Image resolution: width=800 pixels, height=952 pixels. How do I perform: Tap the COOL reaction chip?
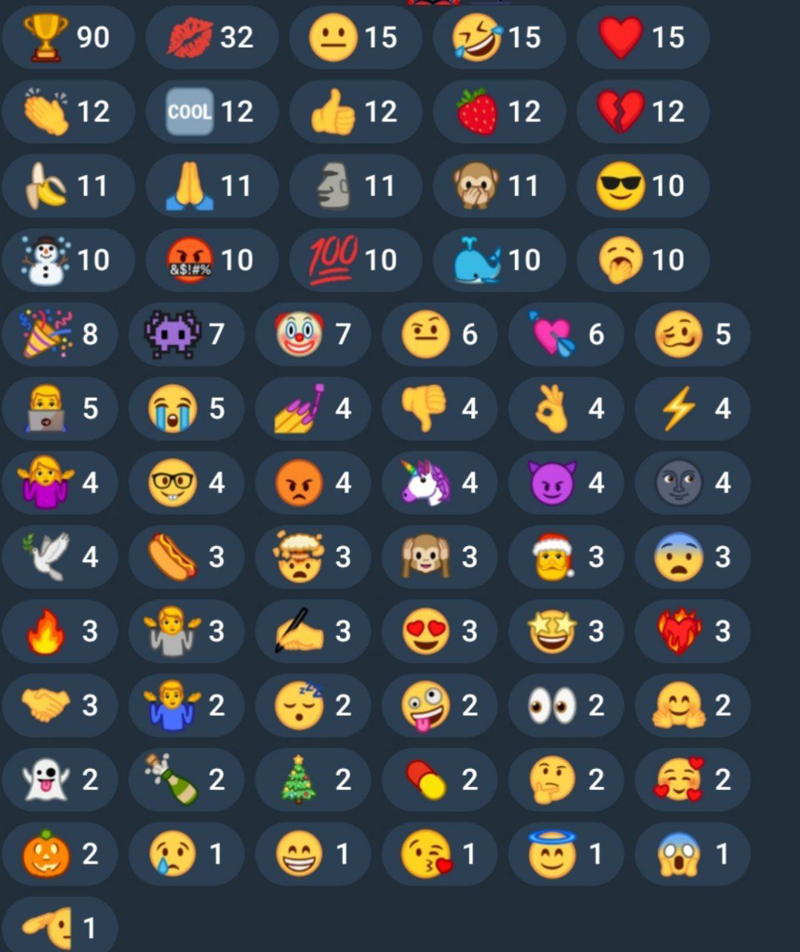click(x=212, y=112)
